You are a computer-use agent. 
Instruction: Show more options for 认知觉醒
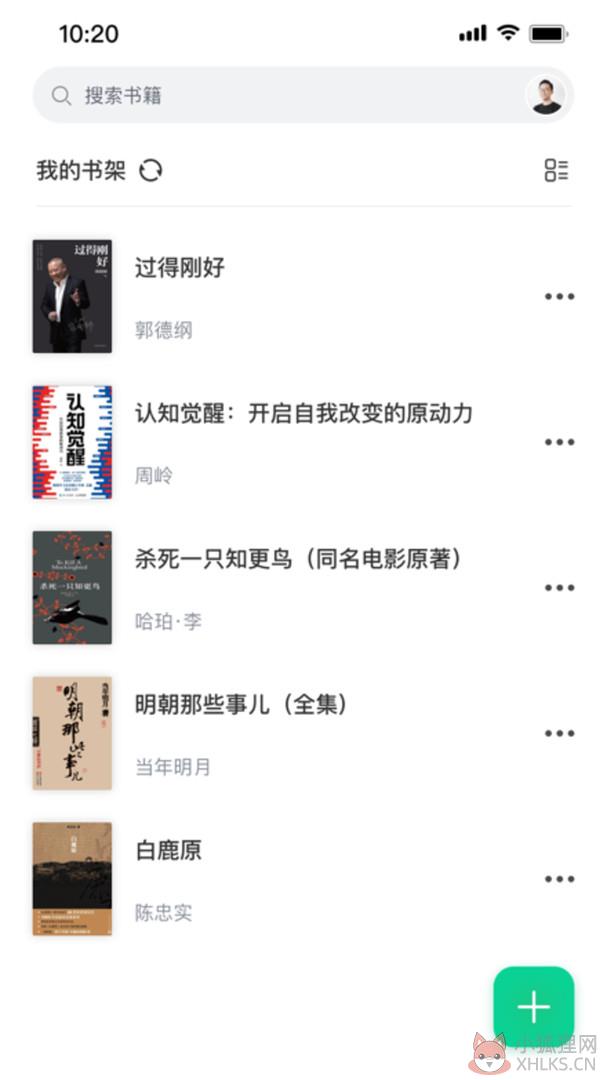click(559, 442)
